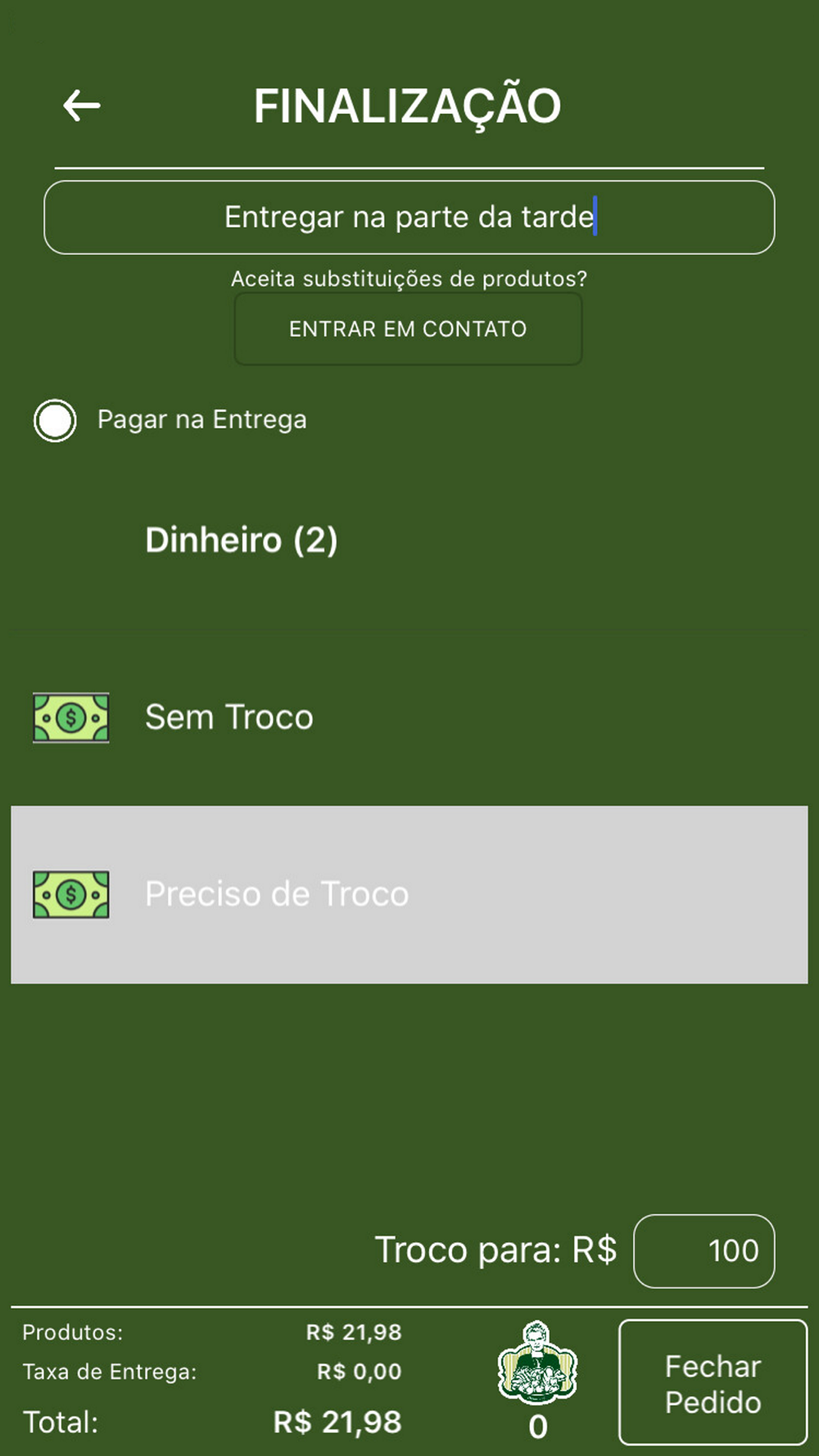Tap Fechar Pedido to finish order
The height and width of the screenshot is (1456, 819).
coord(713,1384)
